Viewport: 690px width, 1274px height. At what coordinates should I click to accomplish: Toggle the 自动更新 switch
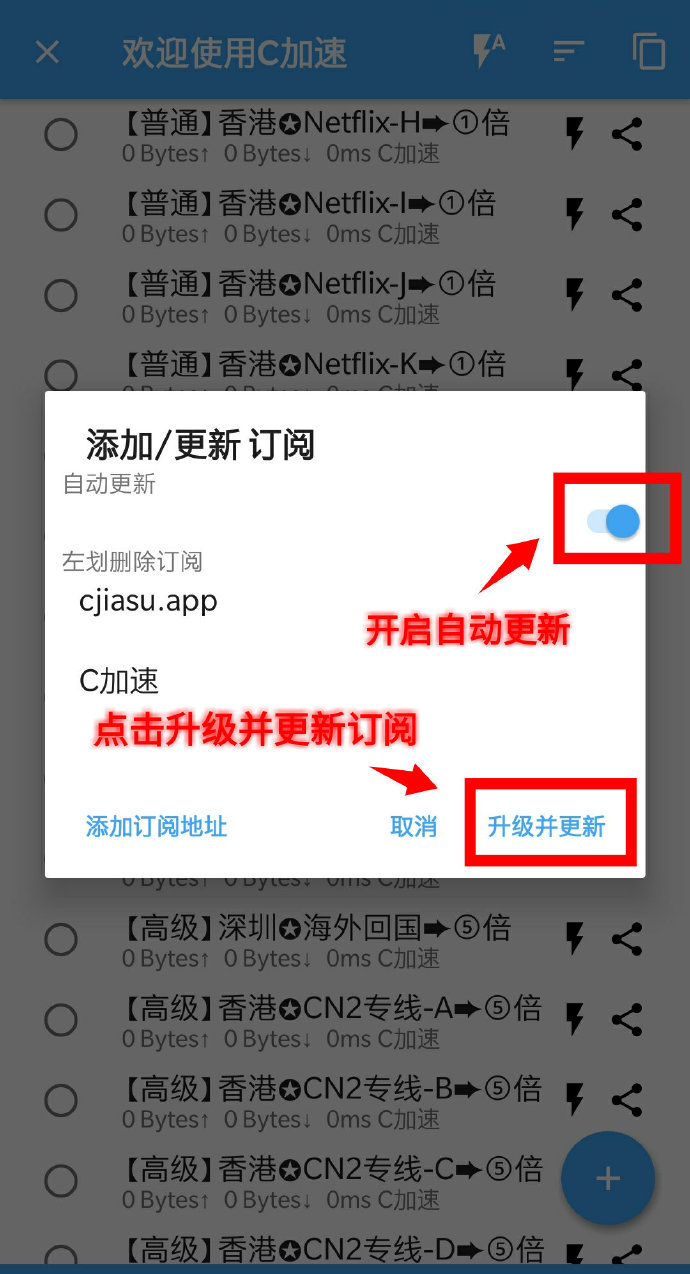[x=614, y=521]
